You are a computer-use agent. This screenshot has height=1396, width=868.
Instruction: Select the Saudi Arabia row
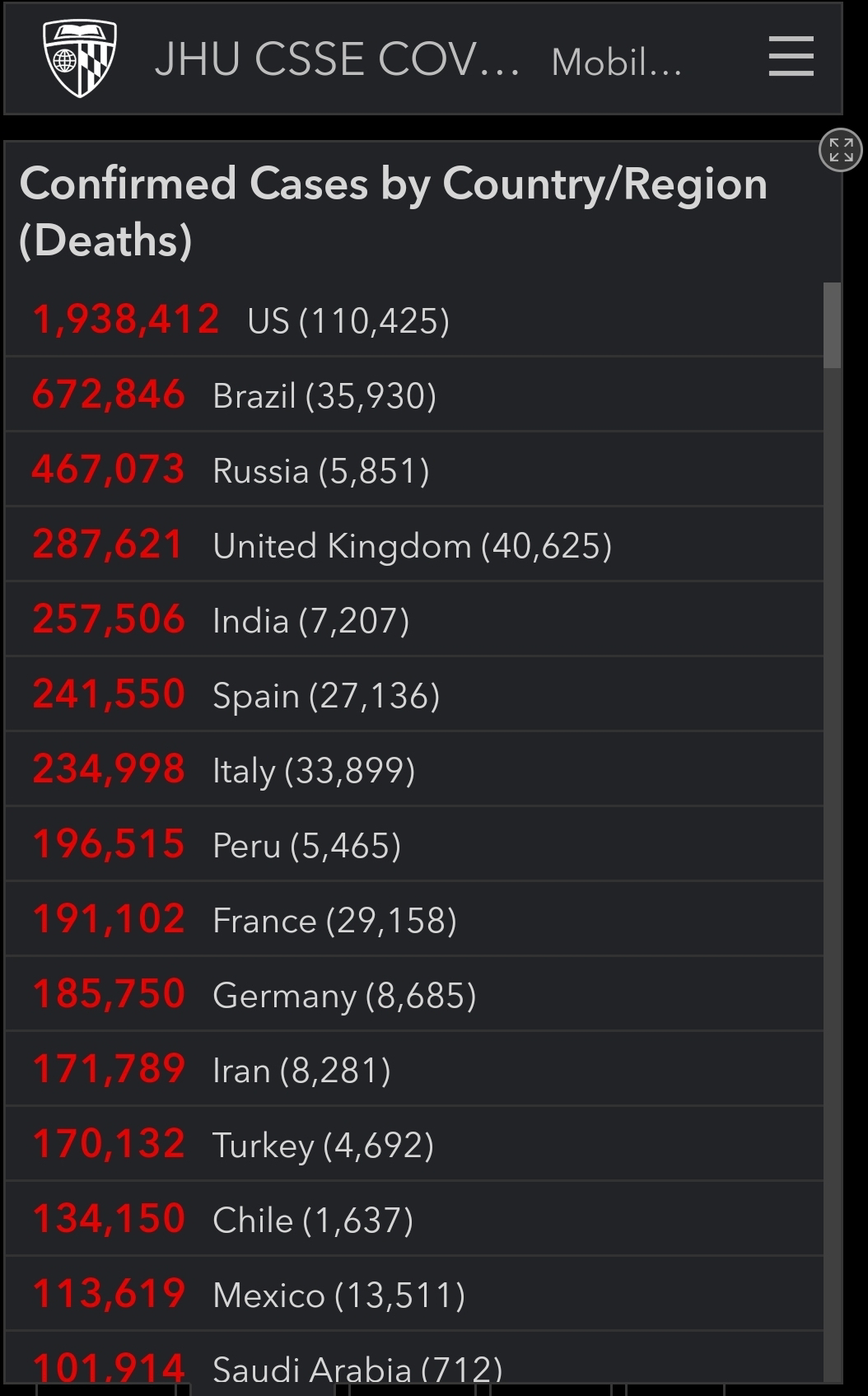pyautogui.click(x=414, y=1357)
